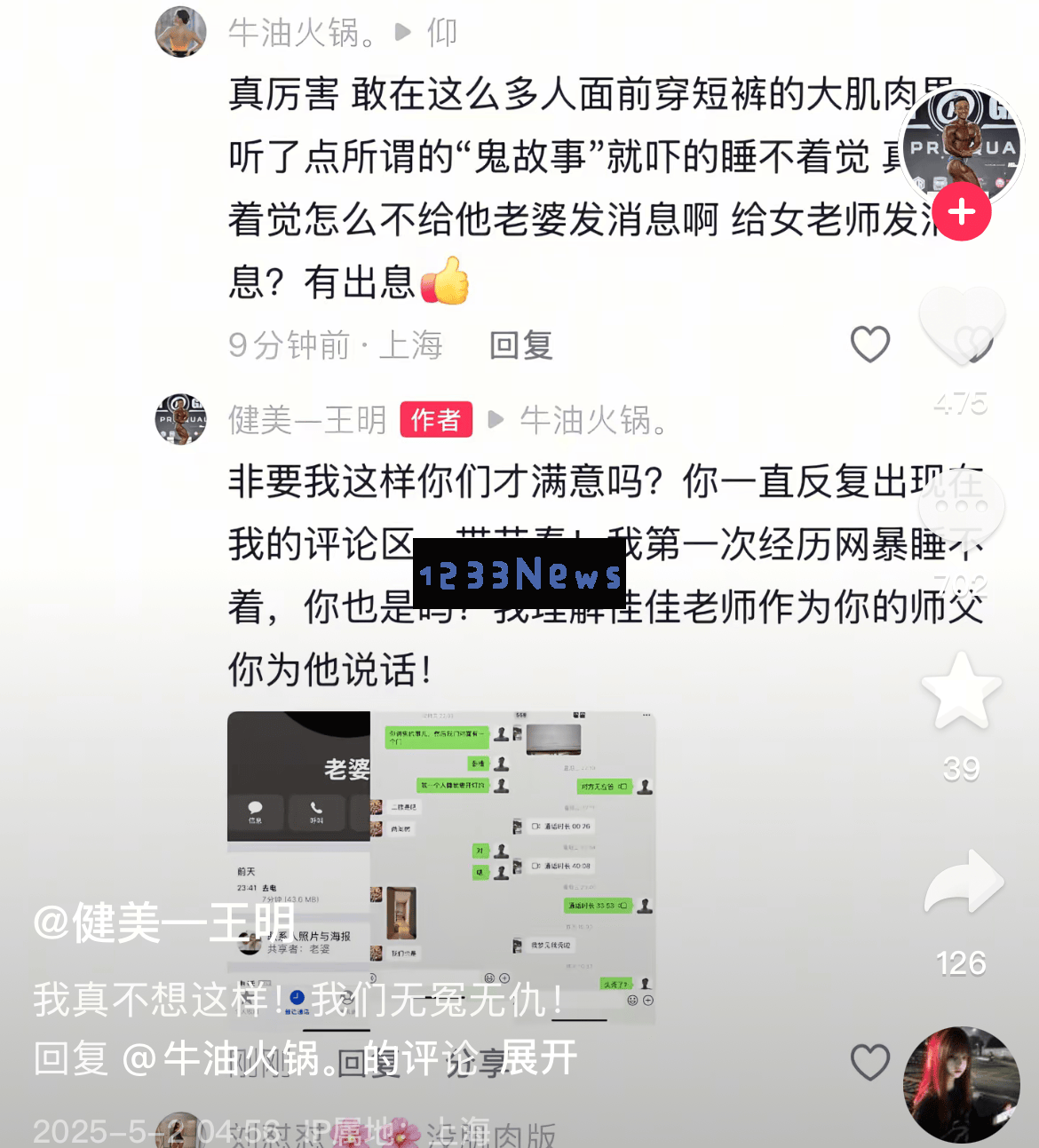Expand the caption with 展开
1039x1148 pixels.
539,1057
